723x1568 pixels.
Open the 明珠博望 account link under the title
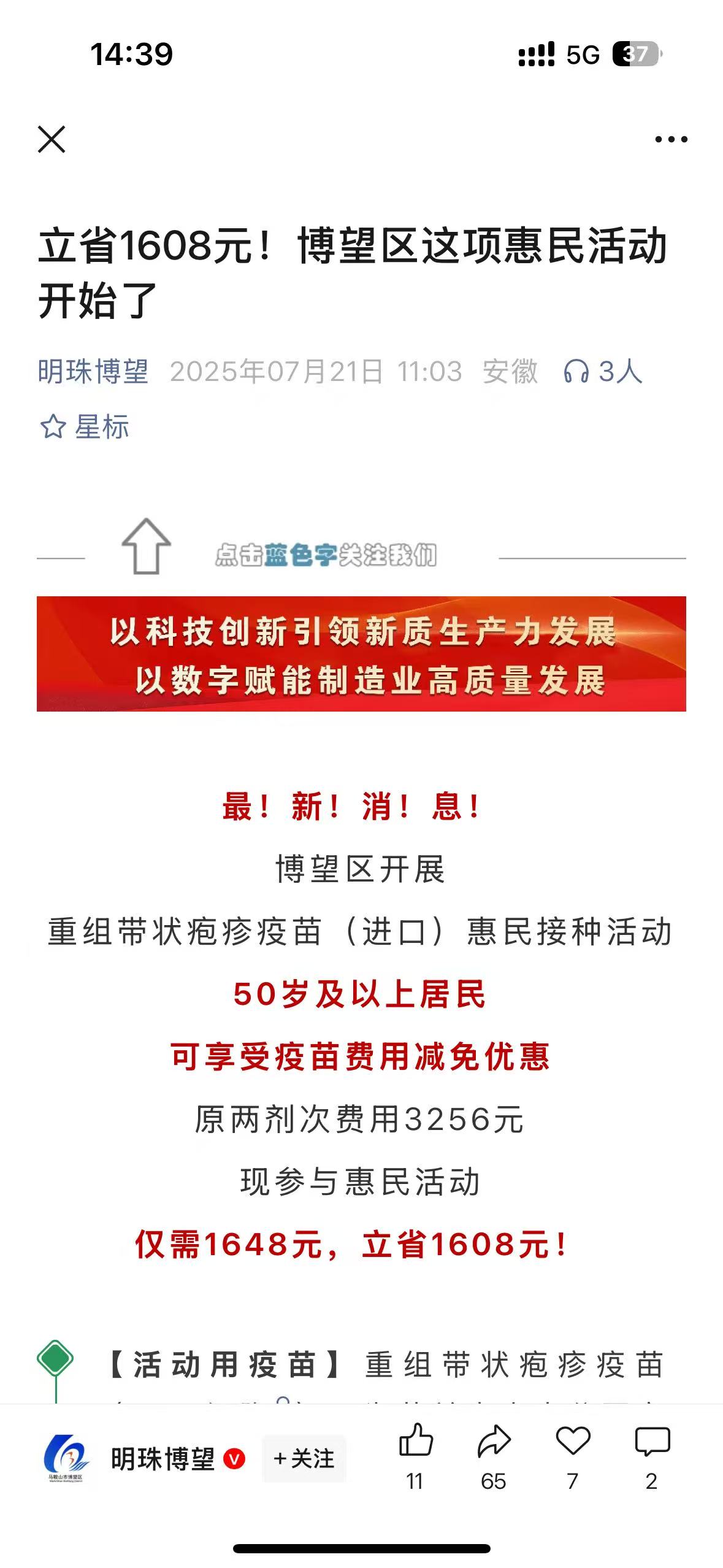93,372
